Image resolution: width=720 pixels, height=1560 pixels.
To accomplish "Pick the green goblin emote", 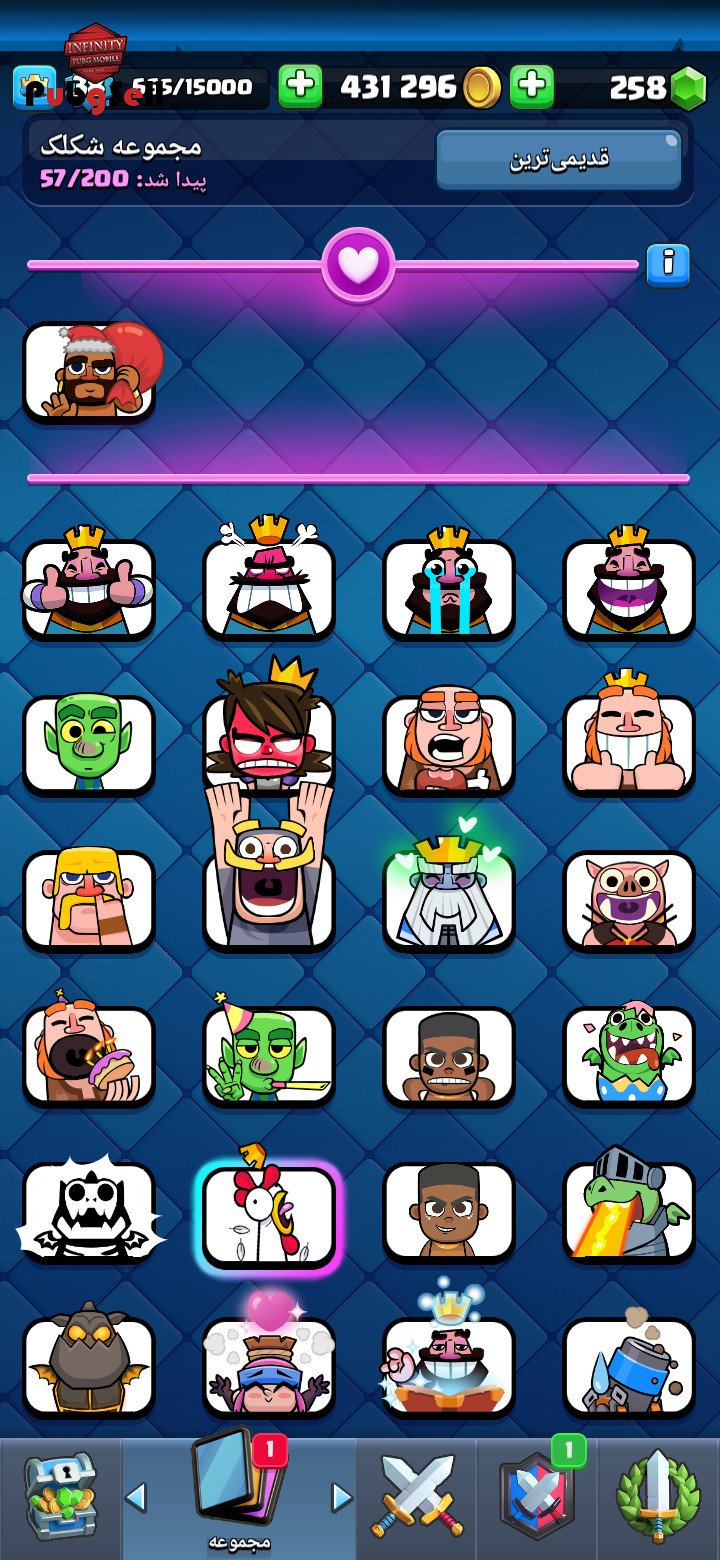I will pos(89,745).
